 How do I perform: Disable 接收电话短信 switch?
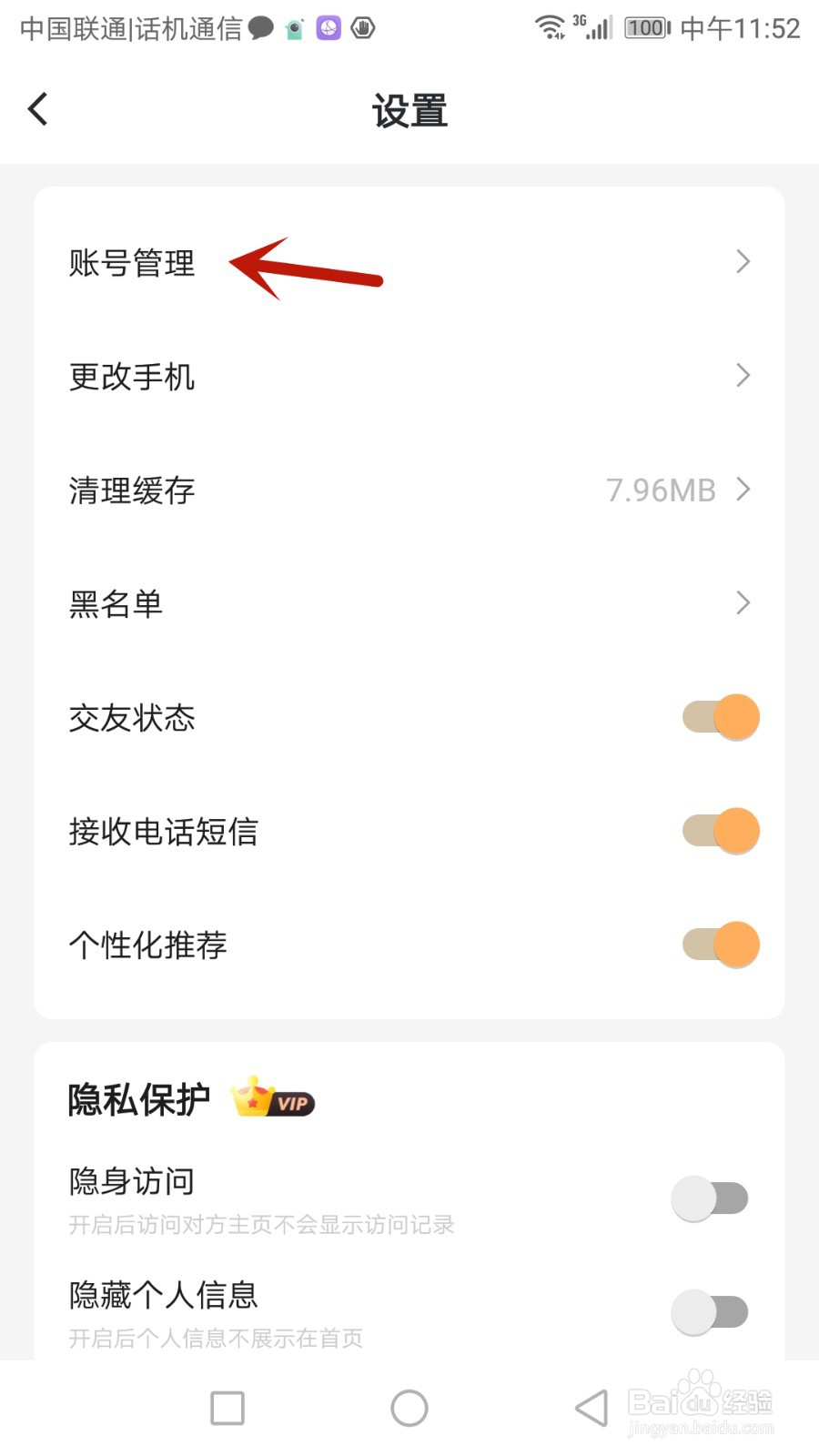click(x=721, y=831)
